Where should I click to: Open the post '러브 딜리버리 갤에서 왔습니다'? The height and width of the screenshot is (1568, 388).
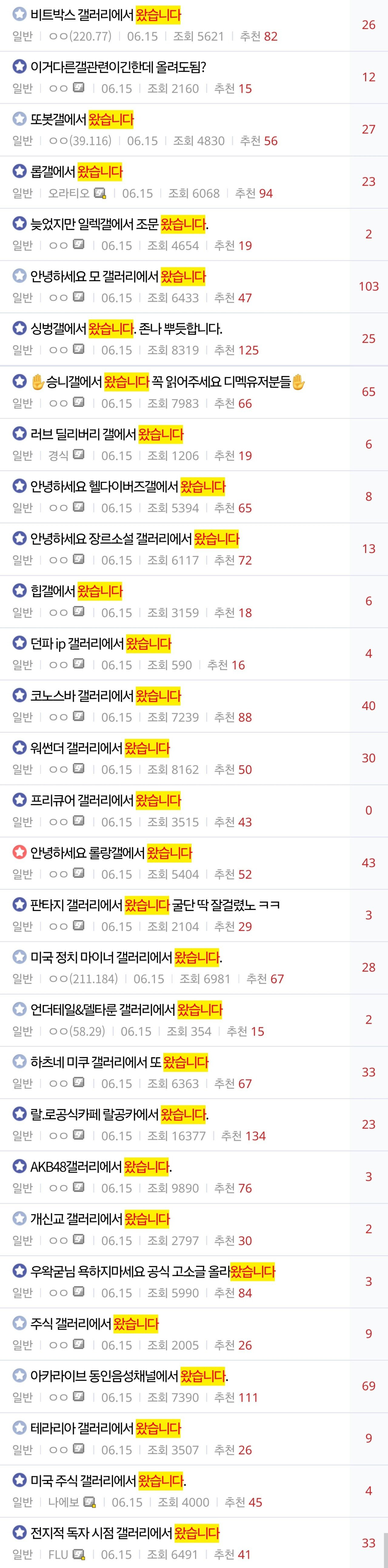tap(107, 435)
